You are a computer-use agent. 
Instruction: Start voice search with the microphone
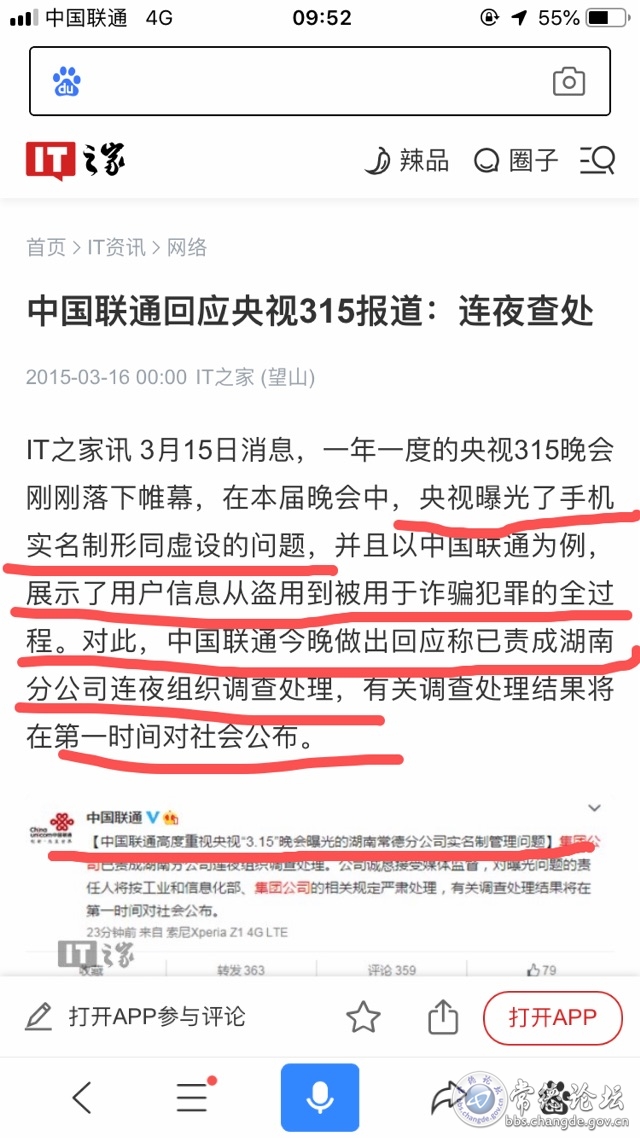[x=319, y=1098]
